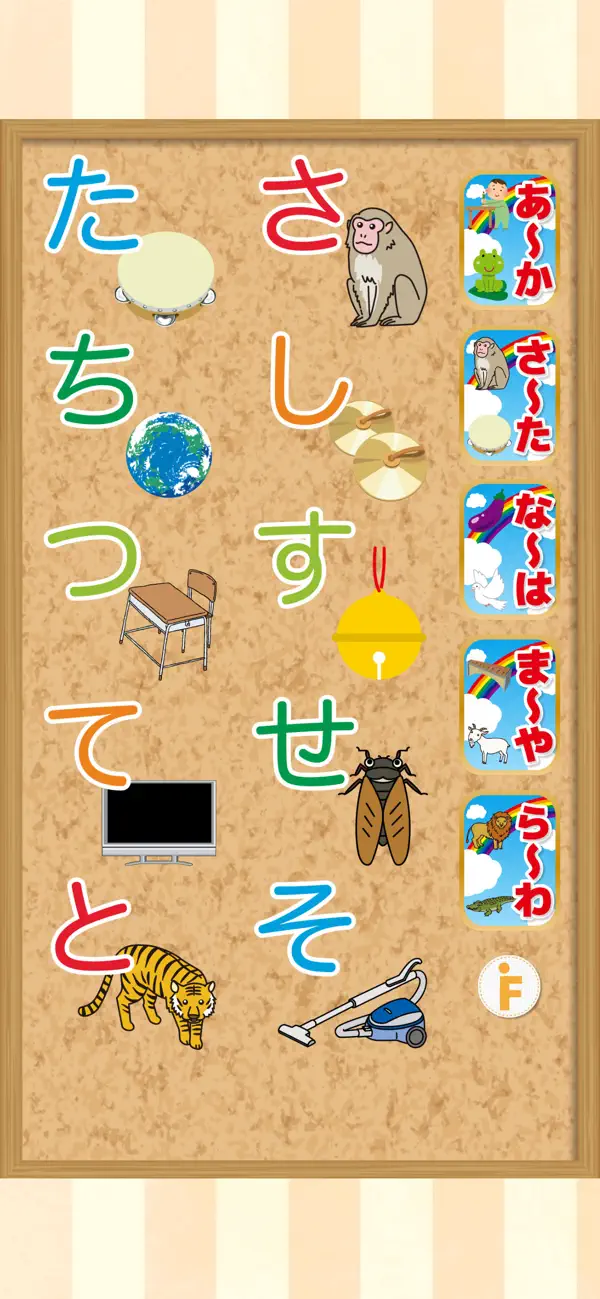Open the あ〜か kana group

pyautogui.click(x=511, y=240)
